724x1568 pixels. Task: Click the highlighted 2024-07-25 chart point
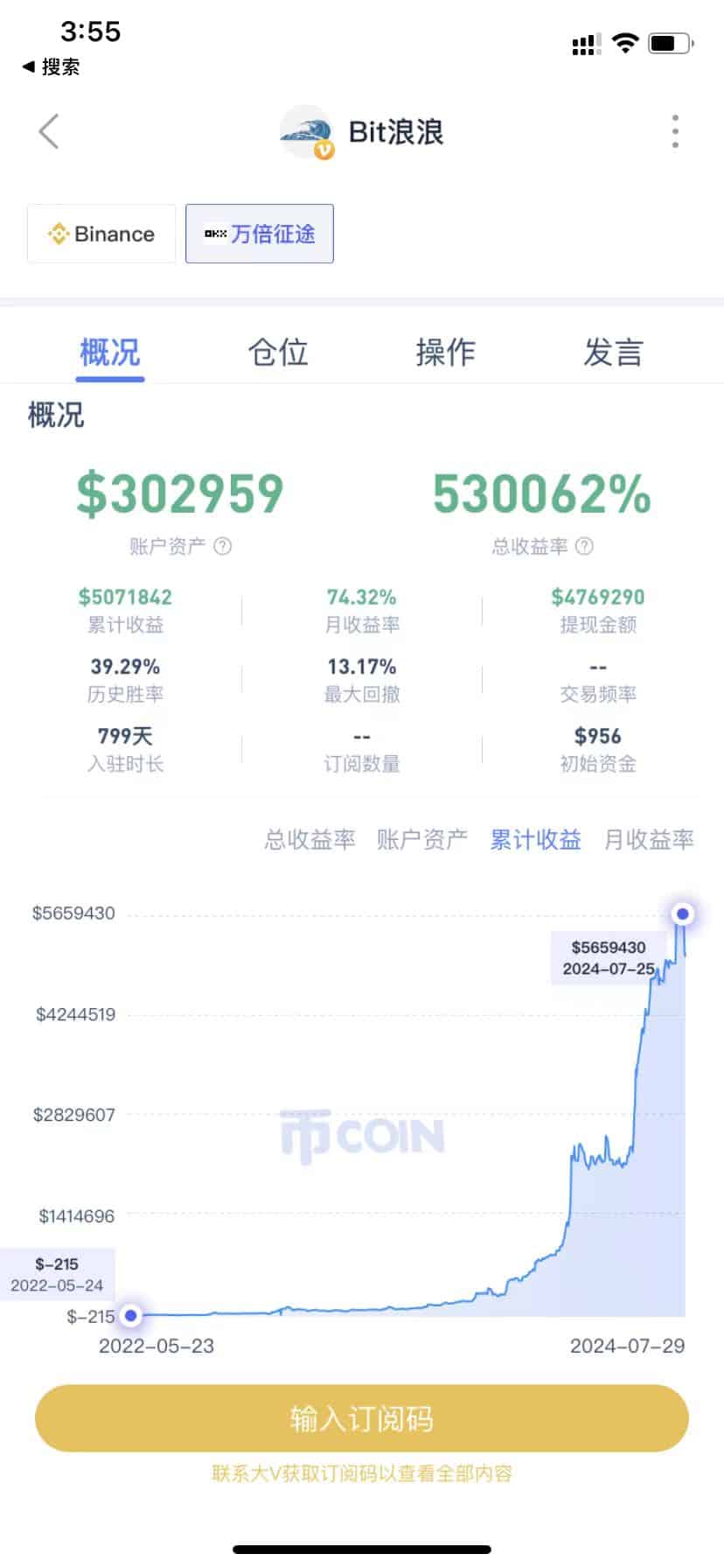pos(682,913)
